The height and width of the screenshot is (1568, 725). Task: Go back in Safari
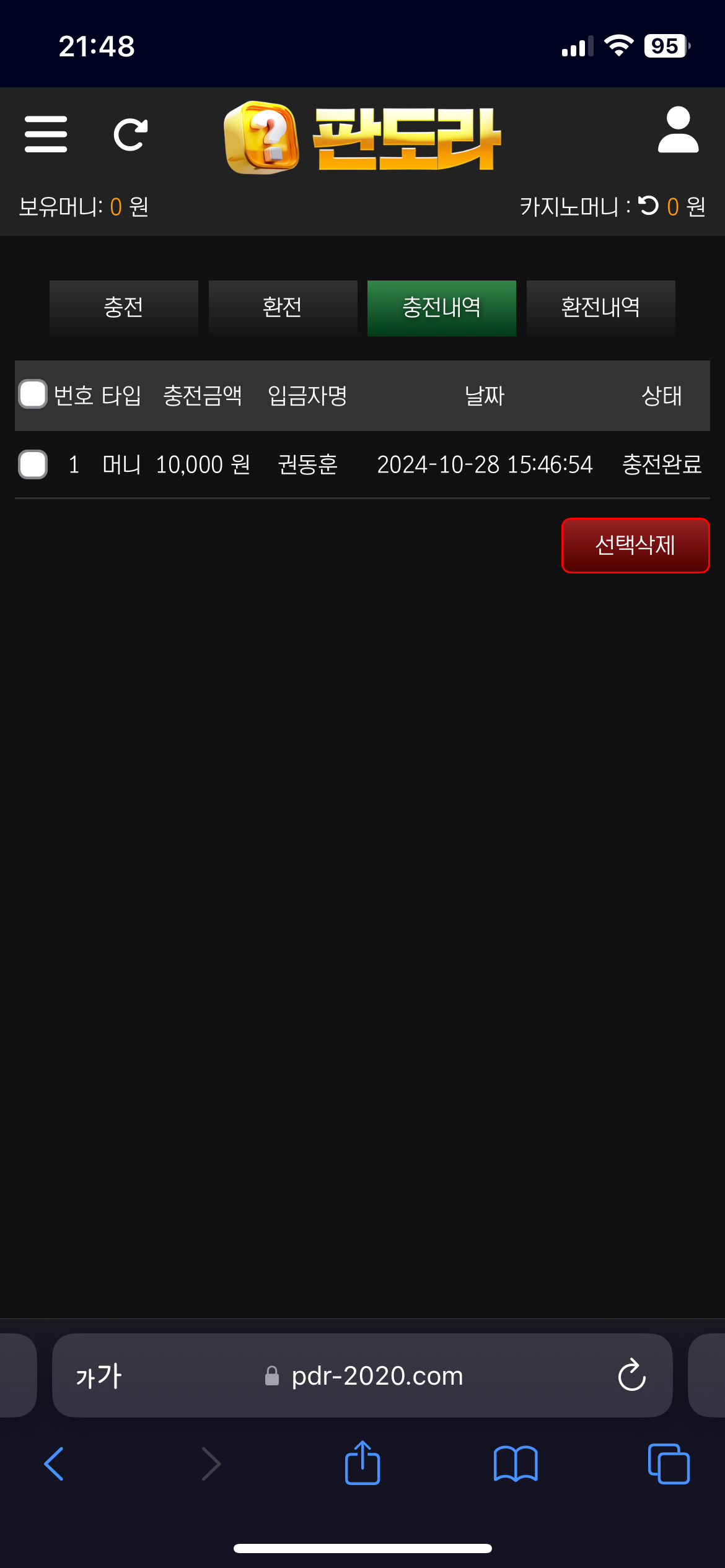(x=55, y=1464)
